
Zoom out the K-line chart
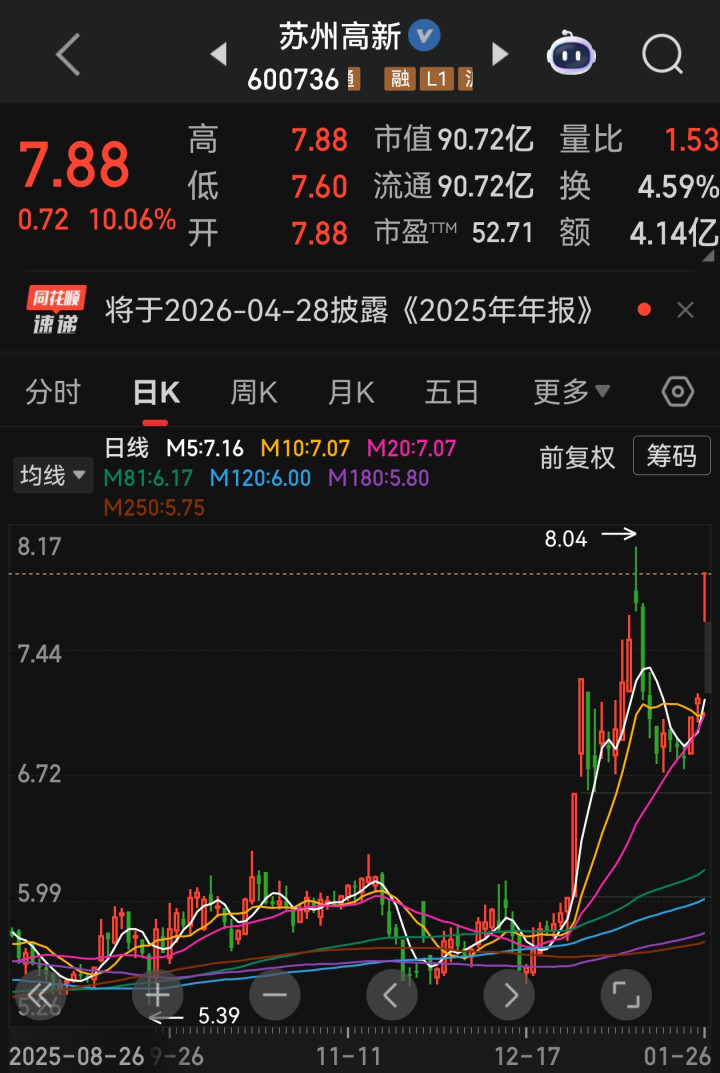[274, 994]
